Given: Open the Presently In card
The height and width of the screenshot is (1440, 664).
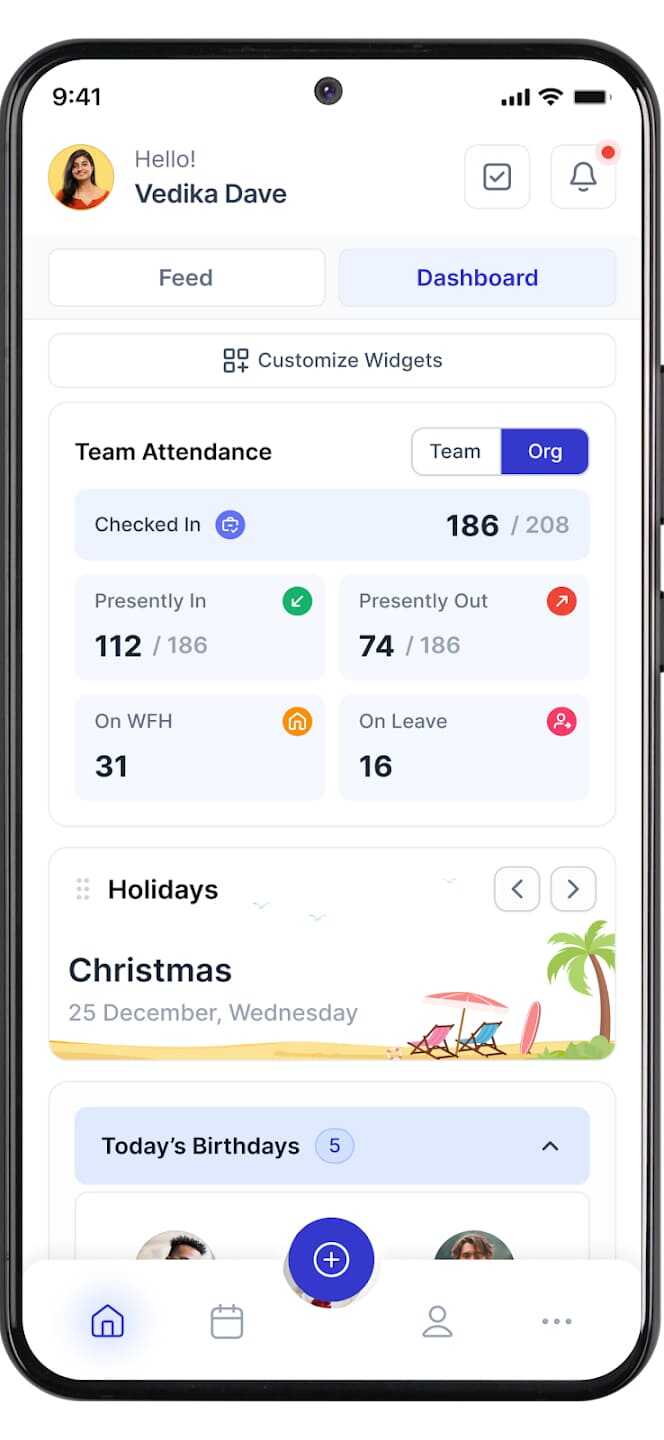Looking at the screenshot, I should 200,627.
